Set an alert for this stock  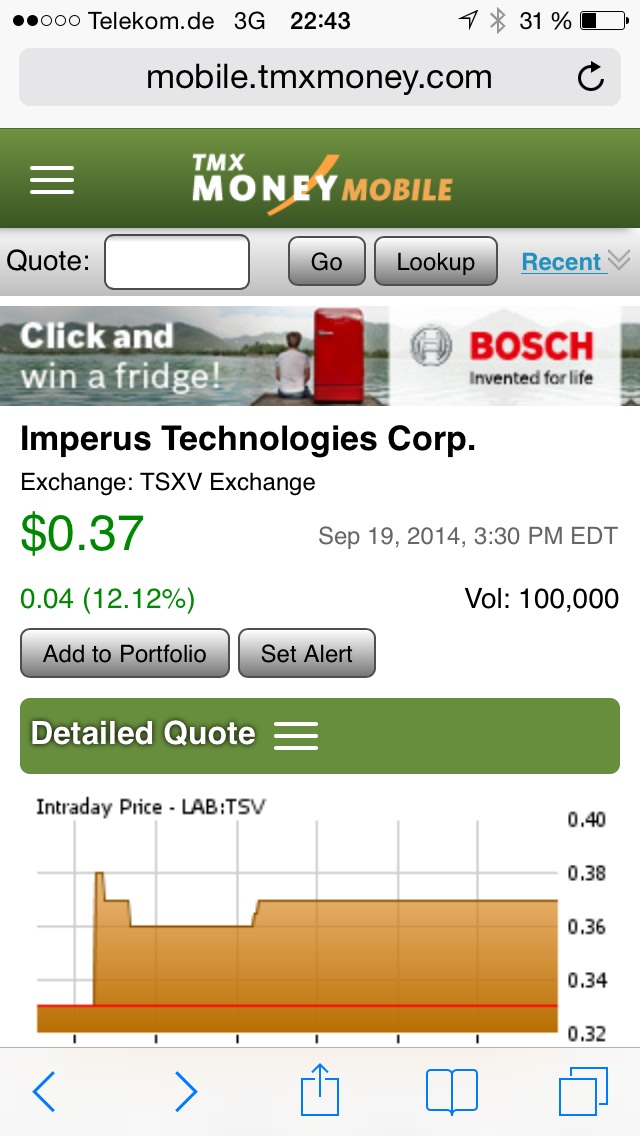306,654
